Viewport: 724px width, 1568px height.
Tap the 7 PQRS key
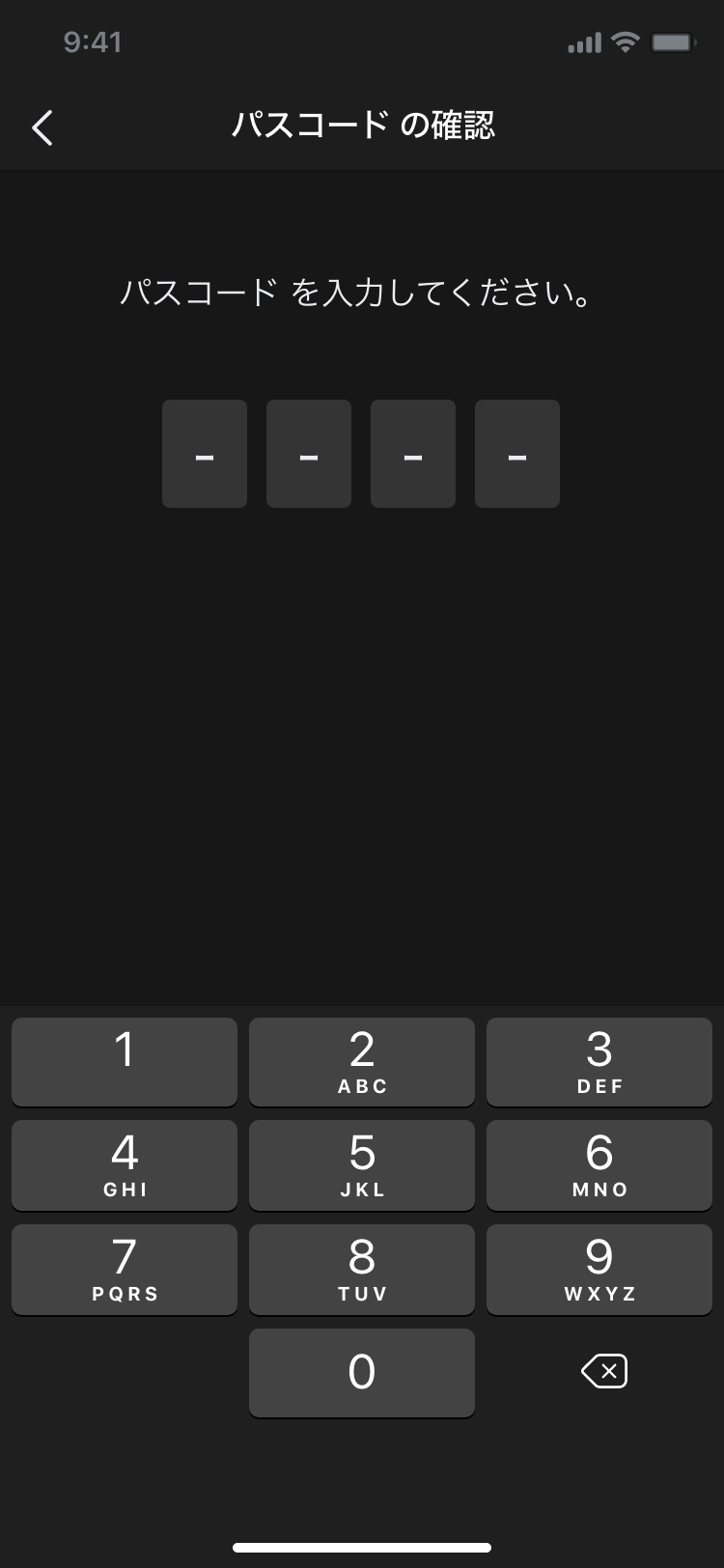[x=125, y=1269]
